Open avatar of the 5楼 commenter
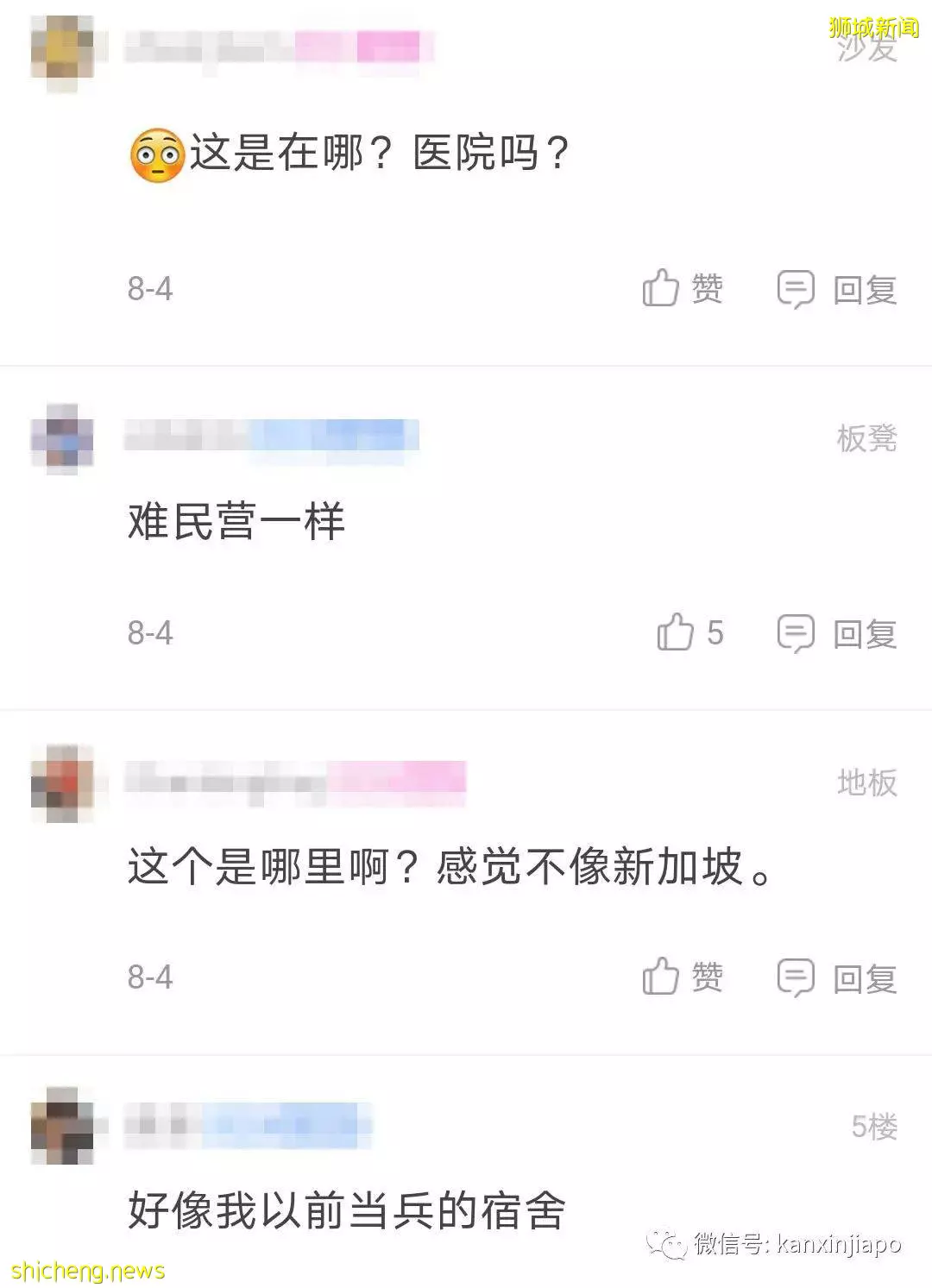This screenshot has width=932, height=1288. click(x=62, y=1126)
